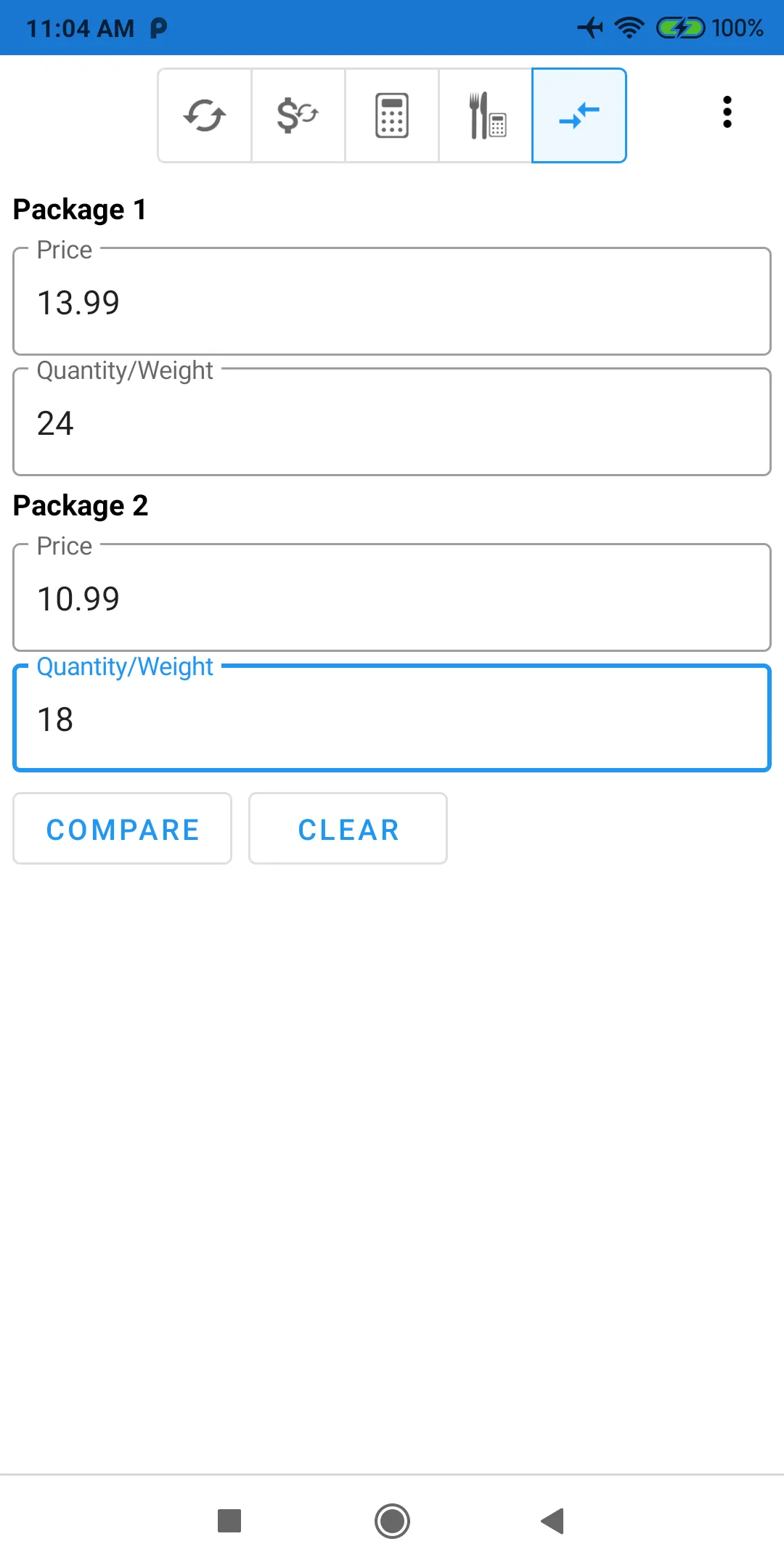Switch to the unit converter tab
This screenshot has width=784, height=1568.
pyautogui.click(x=205, y=115)
